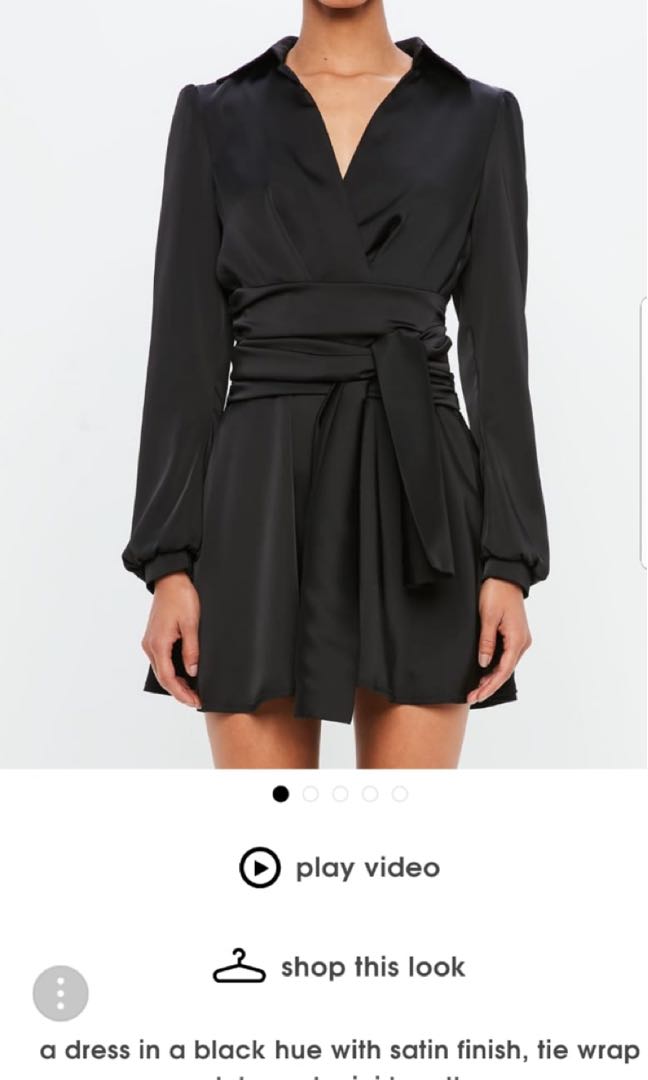Open shop this look
Viewport: 648px width, 1080px height.
pyautogui.click(x=339, y=967)
